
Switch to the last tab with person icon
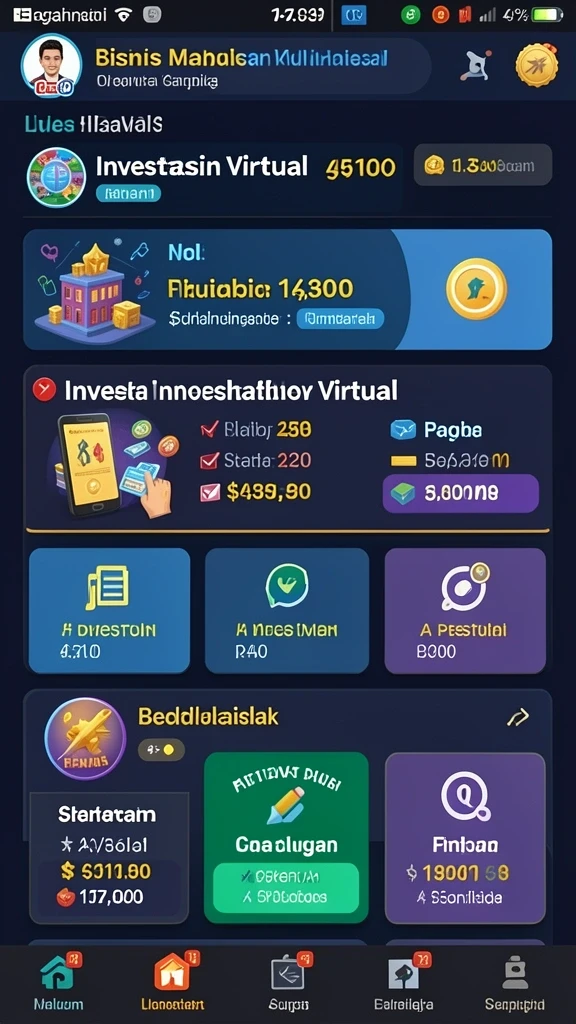pos(515,982)
